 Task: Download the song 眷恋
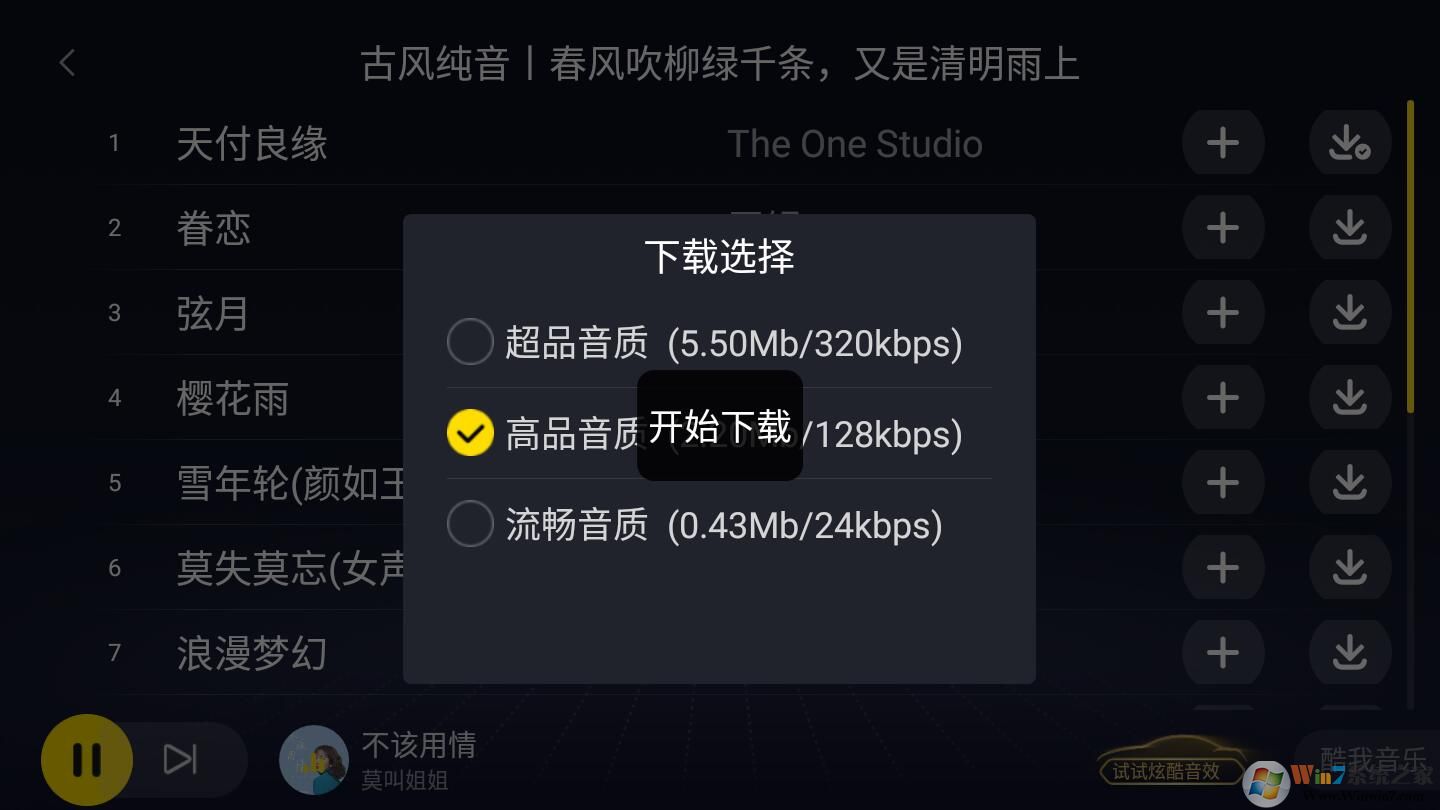pyautogui.click(x=1349, y=229)
